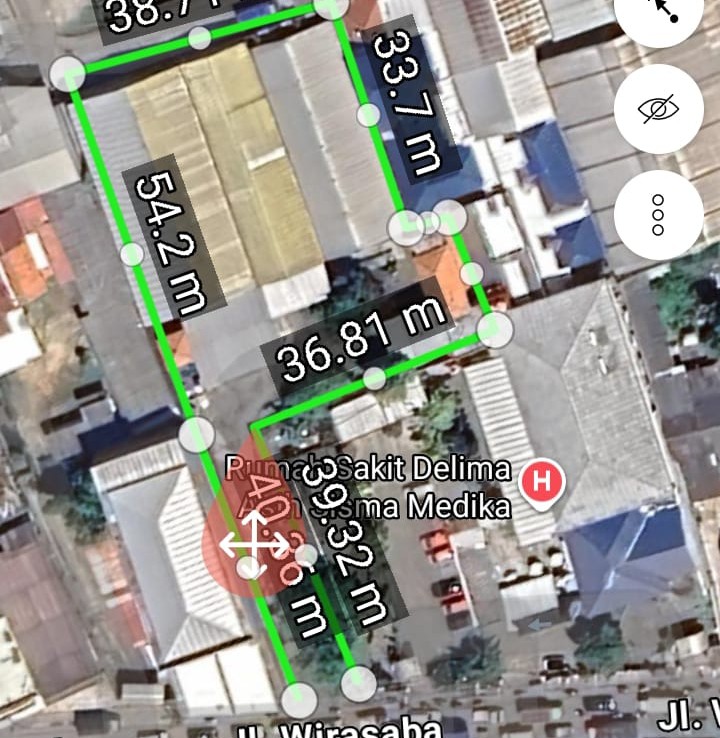Toggle the crossed-eye visibility button
The image size is (720, 738).
[x=658, y=108]
